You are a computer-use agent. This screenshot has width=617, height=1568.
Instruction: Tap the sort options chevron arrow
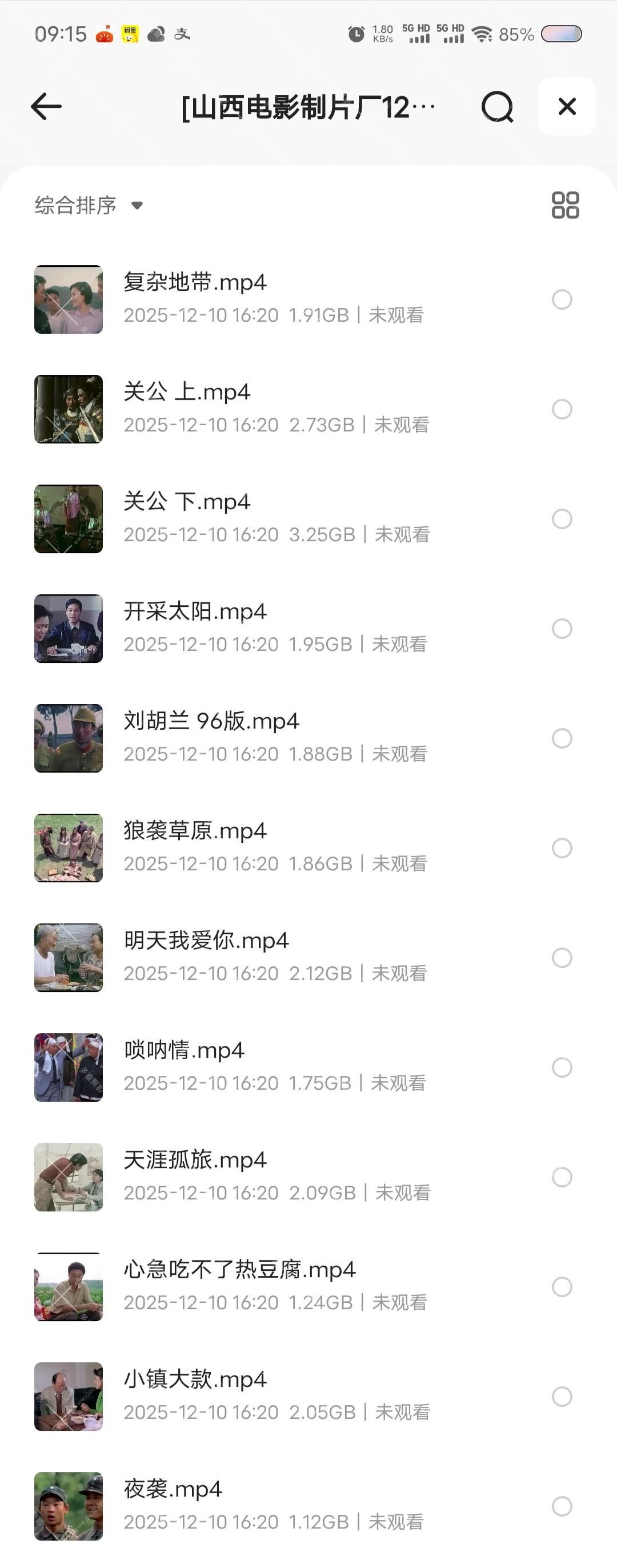click(x=137, y=206)
